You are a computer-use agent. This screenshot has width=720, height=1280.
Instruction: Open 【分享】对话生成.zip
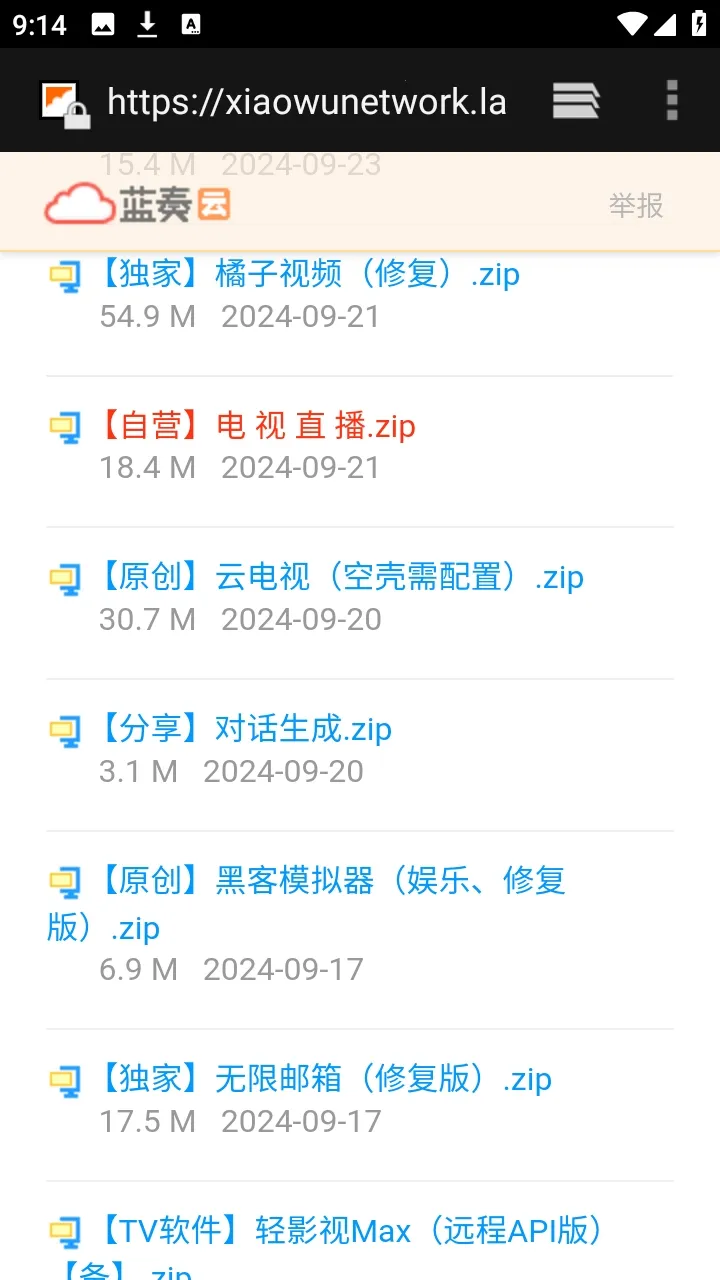click(x=245, y=729)
